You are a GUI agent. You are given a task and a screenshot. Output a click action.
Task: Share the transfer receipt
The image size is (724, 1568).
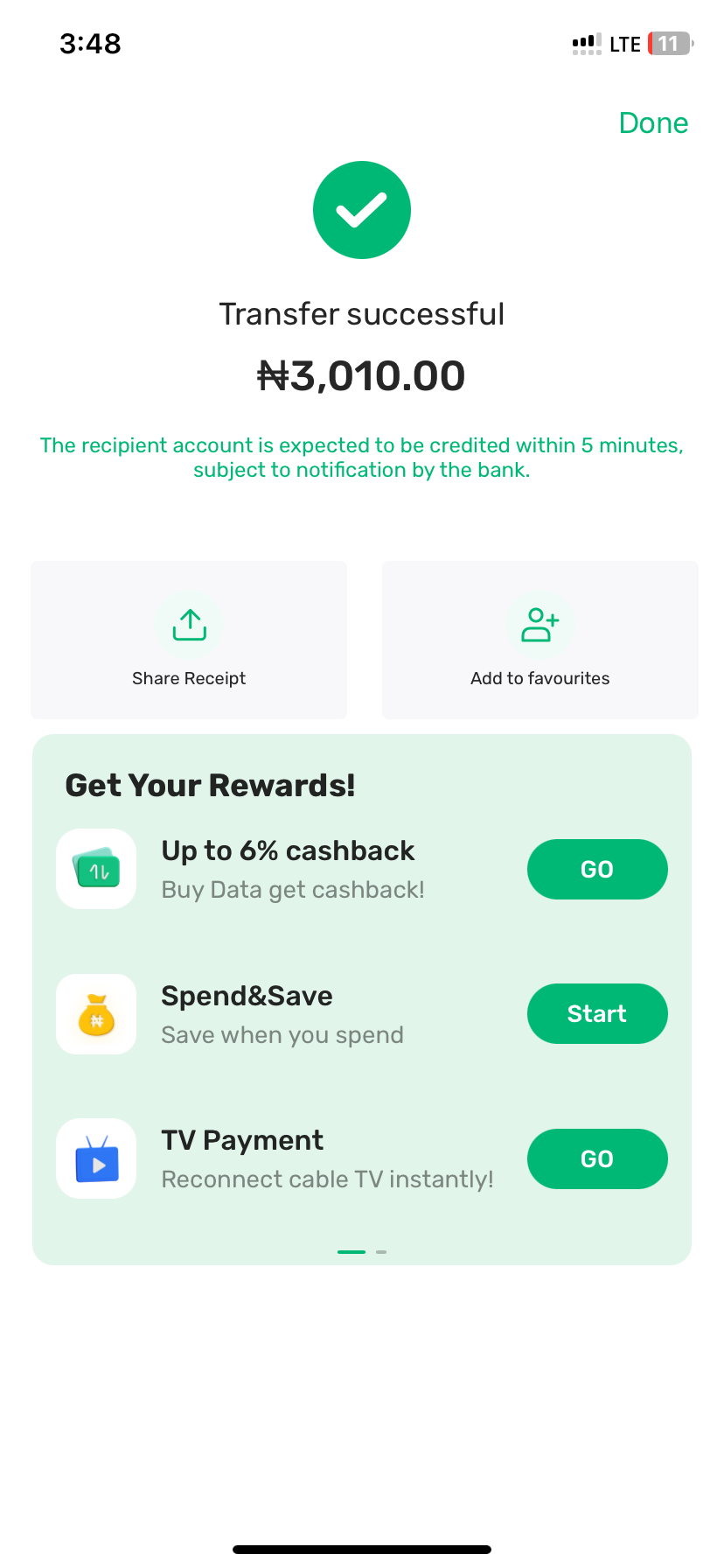pyautogui.click(x=189, y=640)
